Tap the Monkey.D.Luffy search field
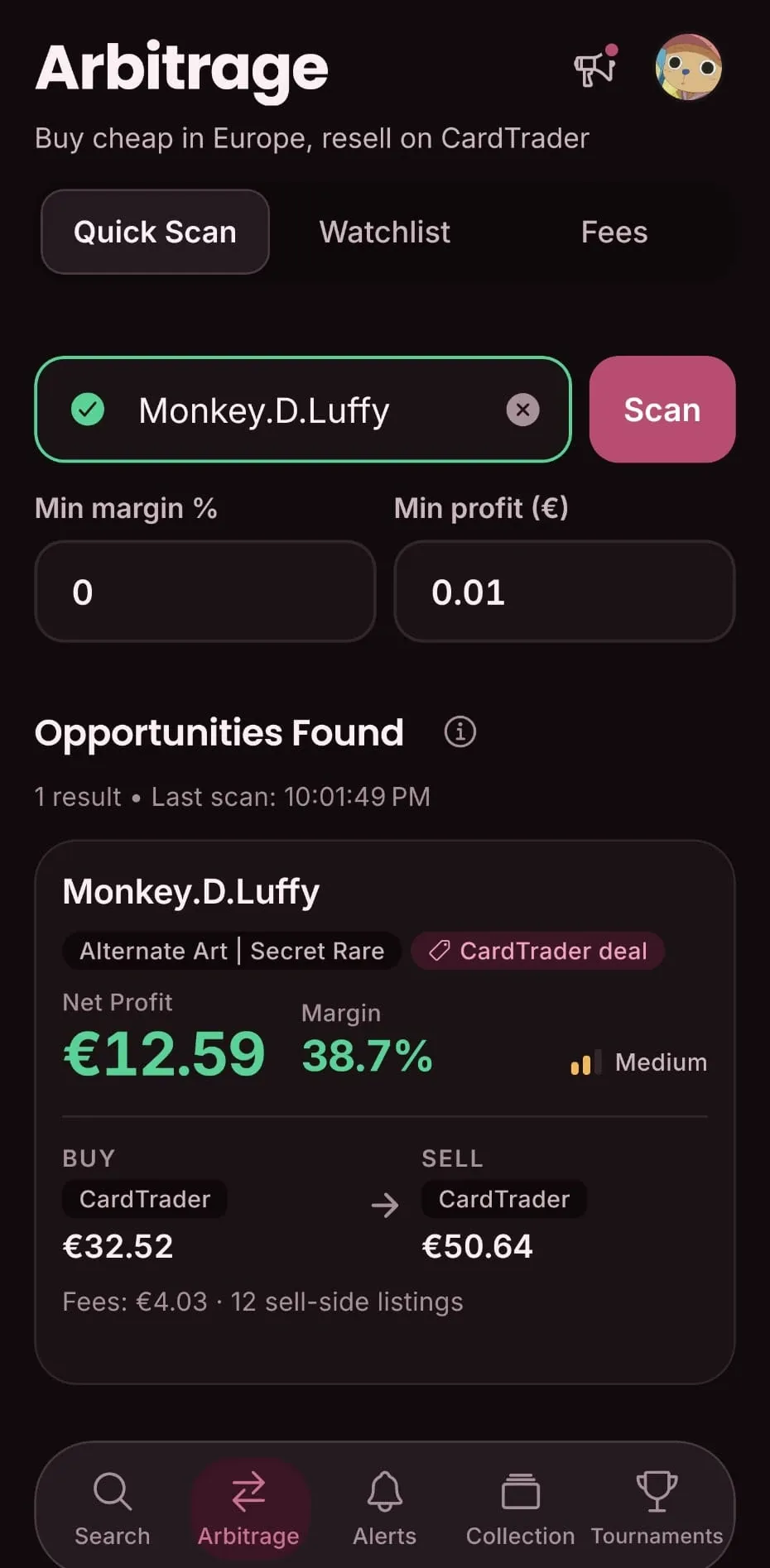 (303, 410)
